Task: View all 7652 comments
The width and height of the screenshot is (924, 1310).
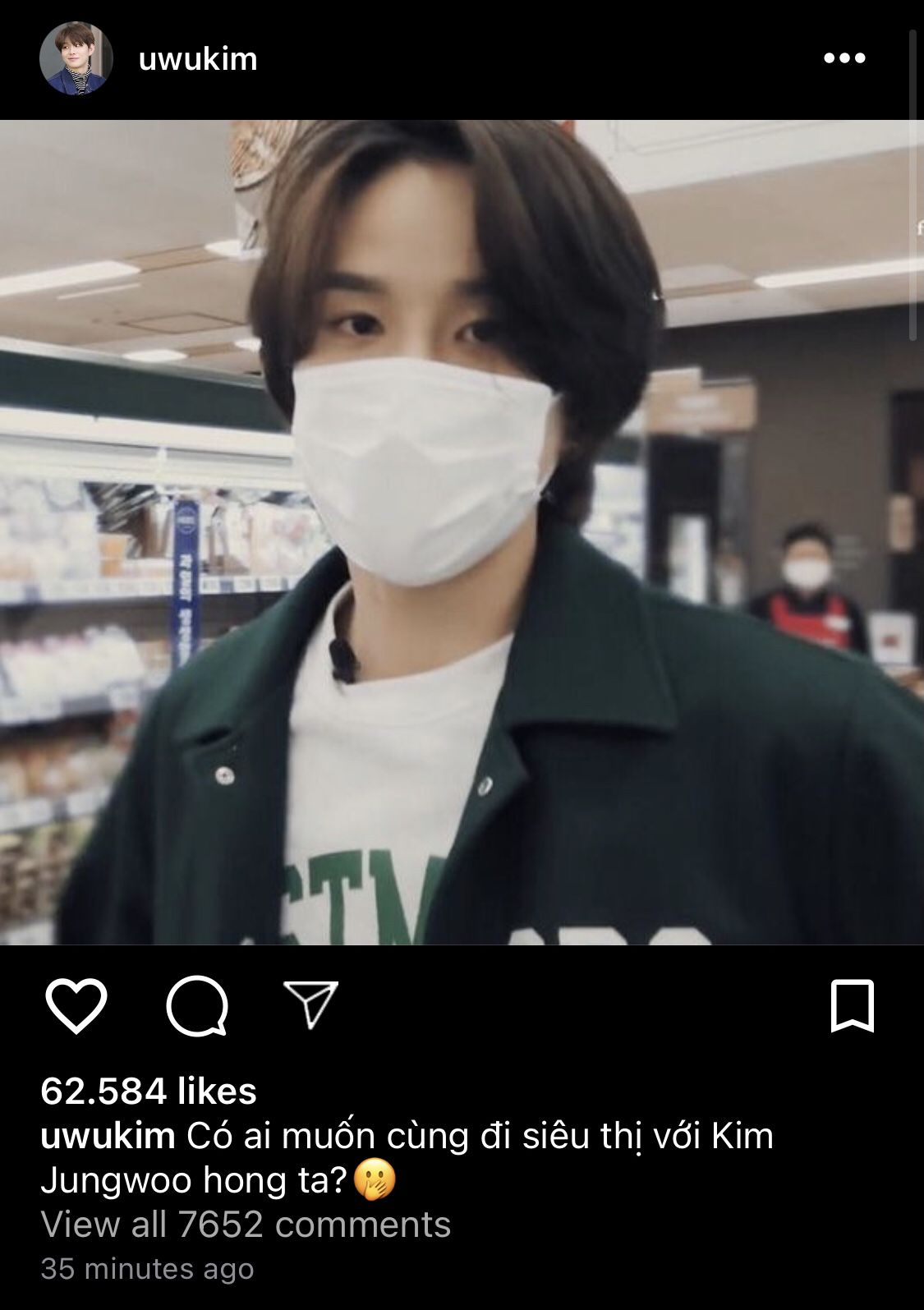Action: point(246,1225)
